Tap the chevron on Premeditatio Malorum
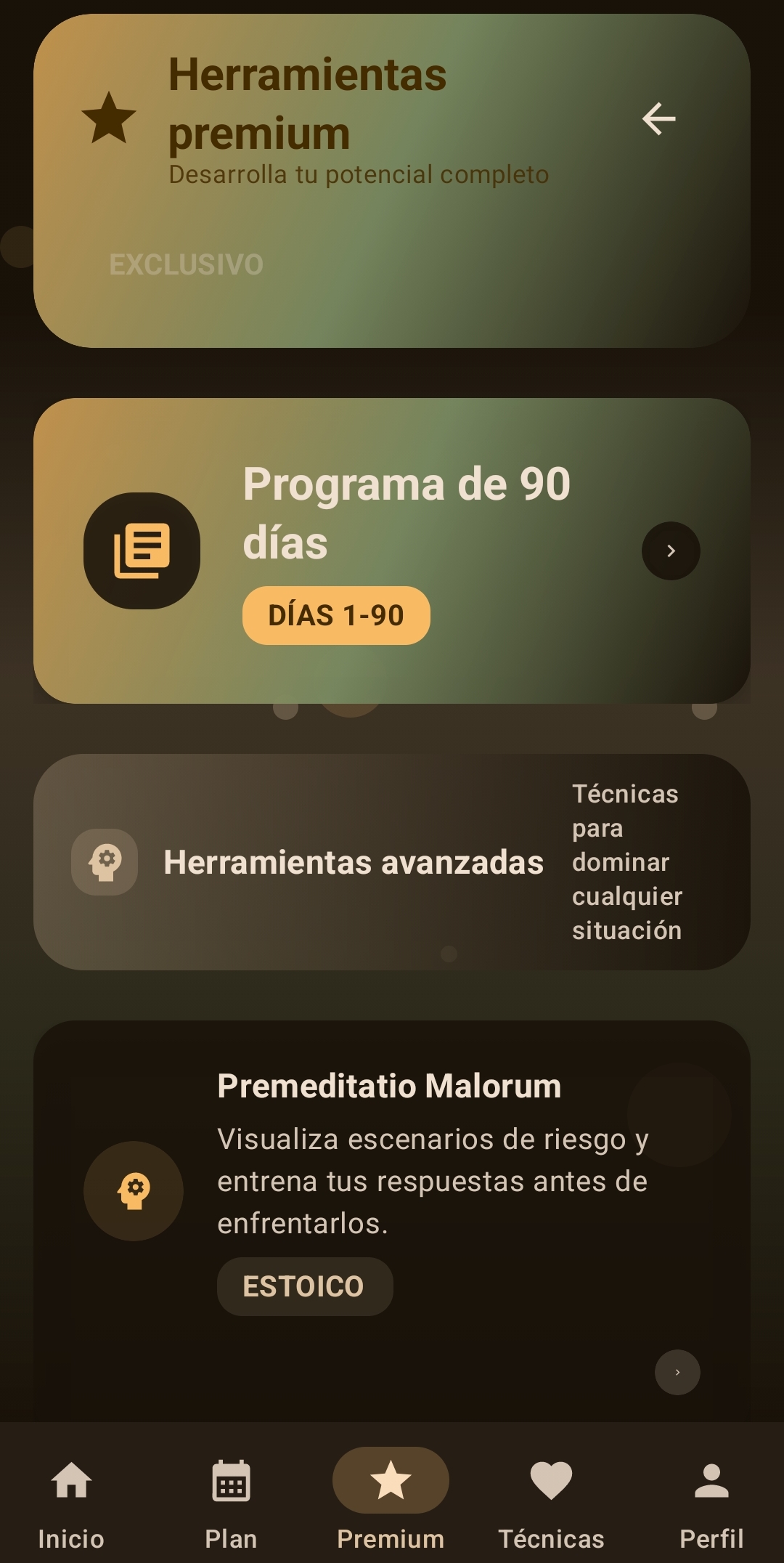Viewport: 784px width, 1563px height. [x=677, y=1372]
